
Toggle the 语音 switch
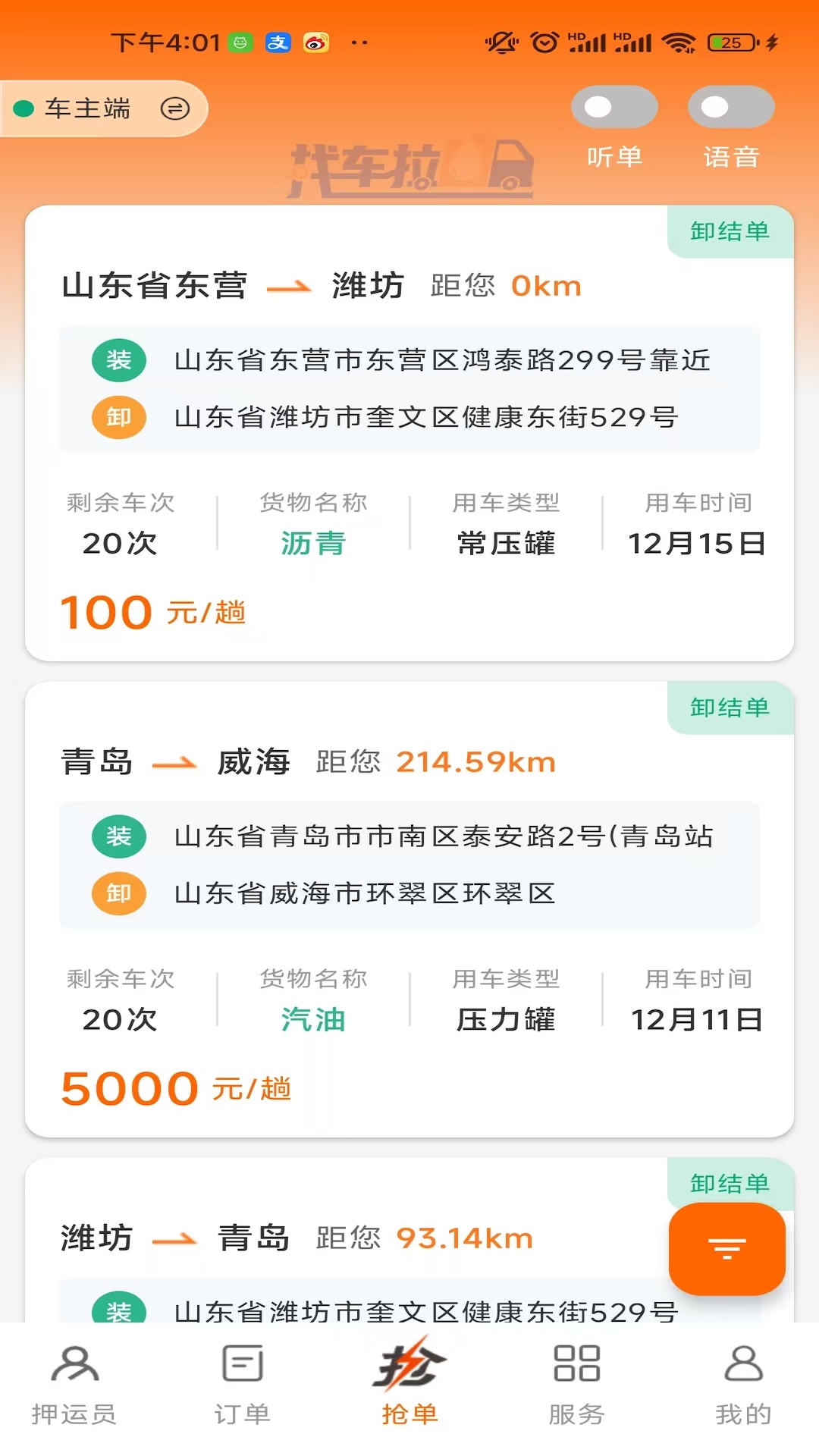[x=731, y=107]
